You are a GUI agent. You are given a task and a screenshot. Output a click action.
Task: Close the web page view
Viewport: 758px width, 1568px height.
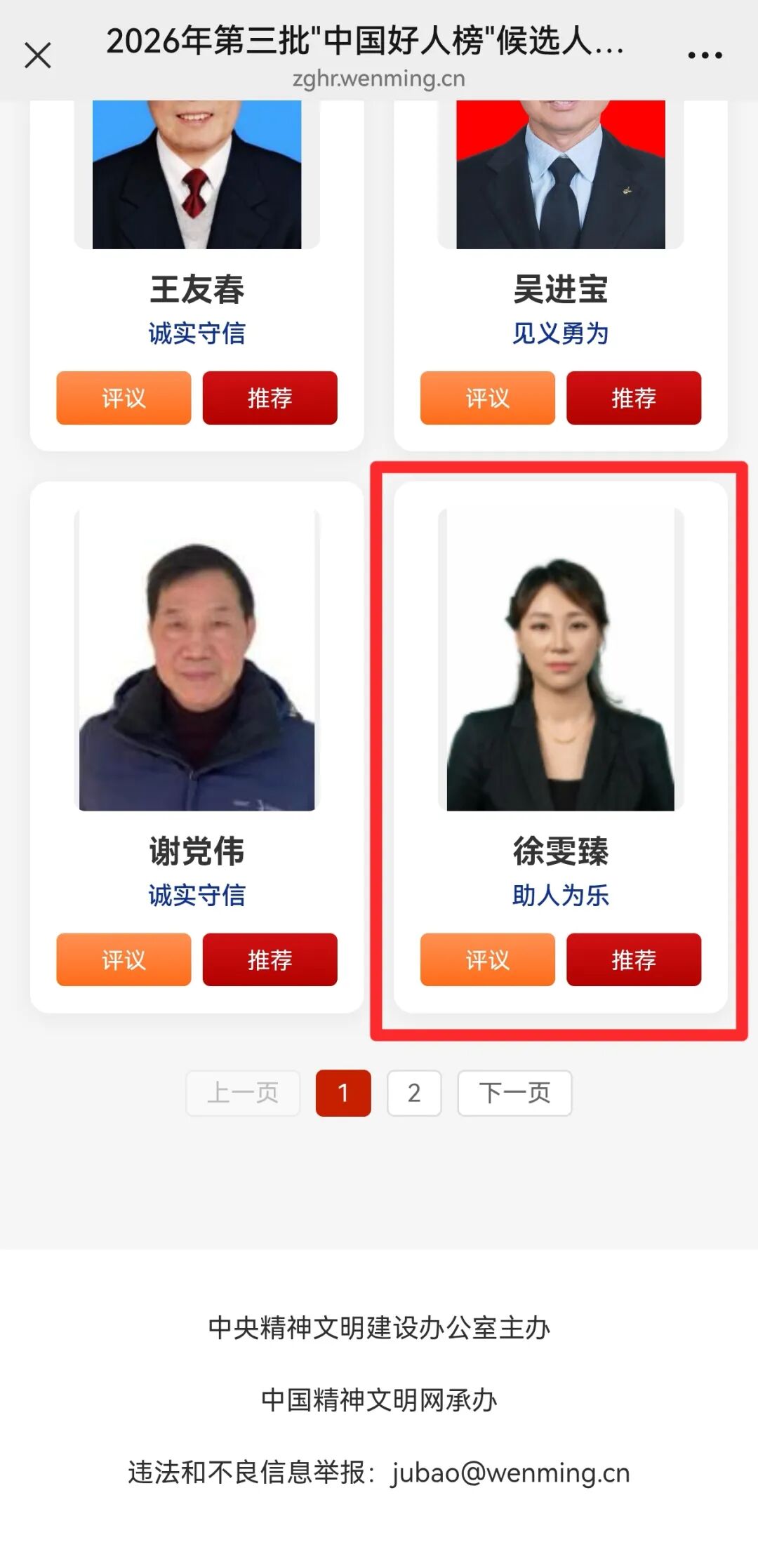click(38, 55)
